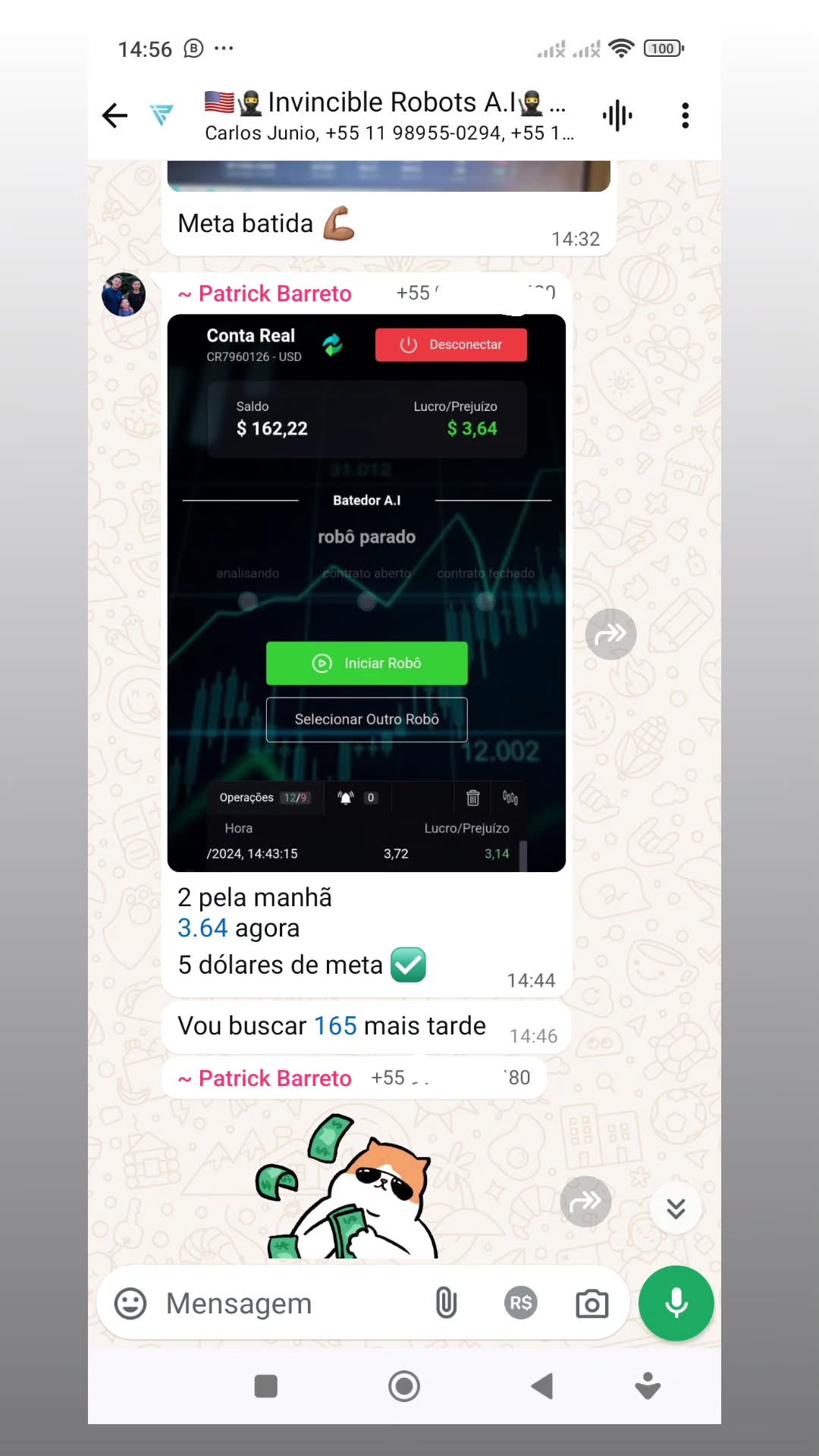The image size is (819, 1456).
Task: Forward the money cat sticker
Action: click(585, 1201)
